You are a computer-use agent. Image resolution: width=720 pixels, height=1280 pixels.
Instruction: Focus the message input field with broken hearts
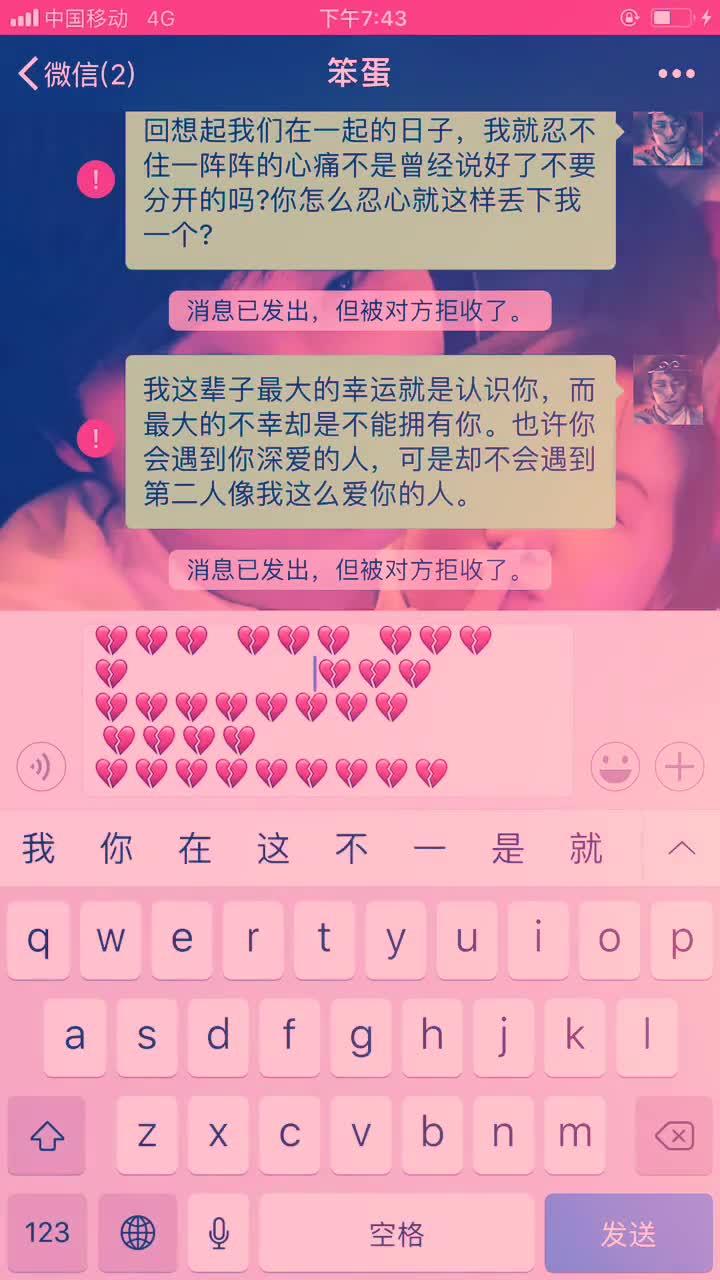click(x=330, y=710)
